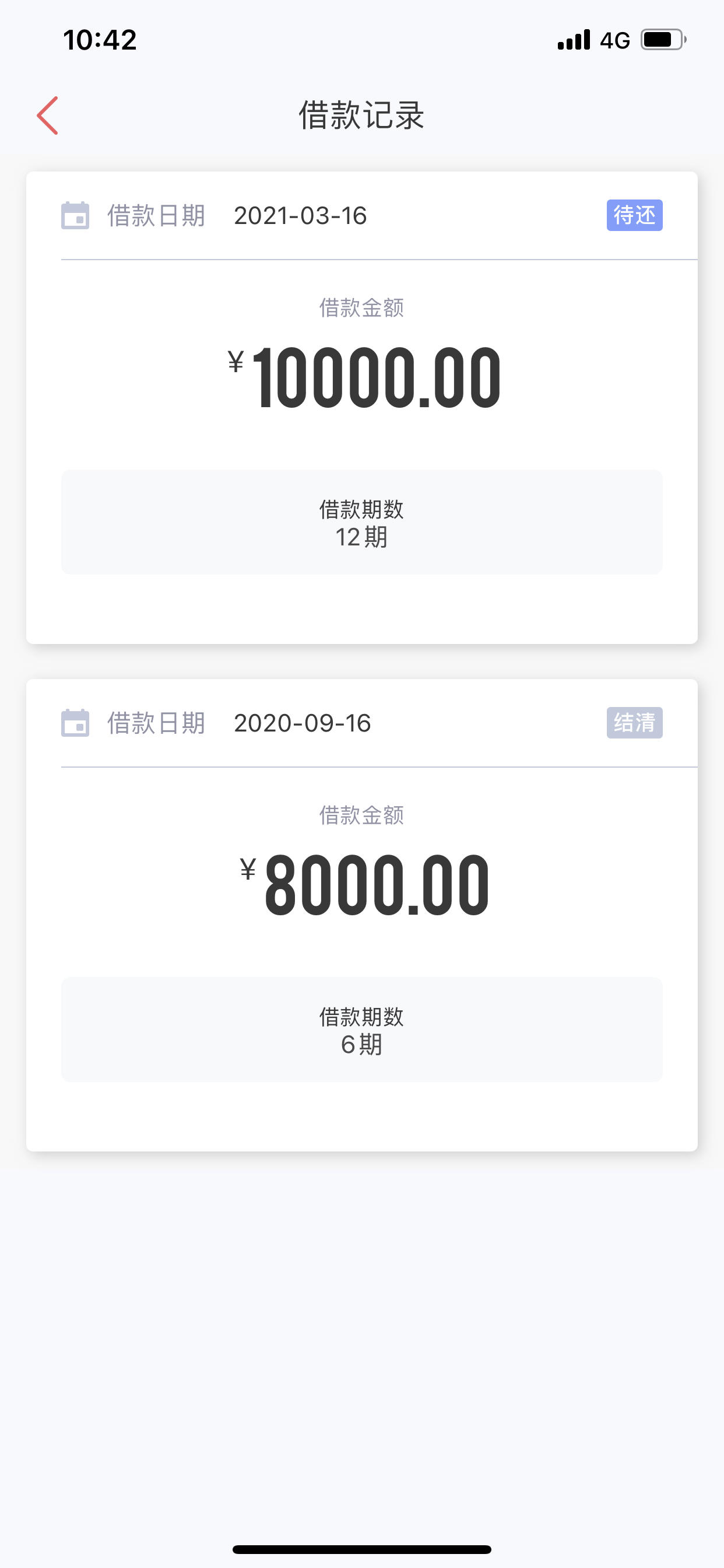Image resolution: width=724 pixels, height=1568 pixels.
Task: Tap the clock showing 10:42
Action: (x=100, y=39)
